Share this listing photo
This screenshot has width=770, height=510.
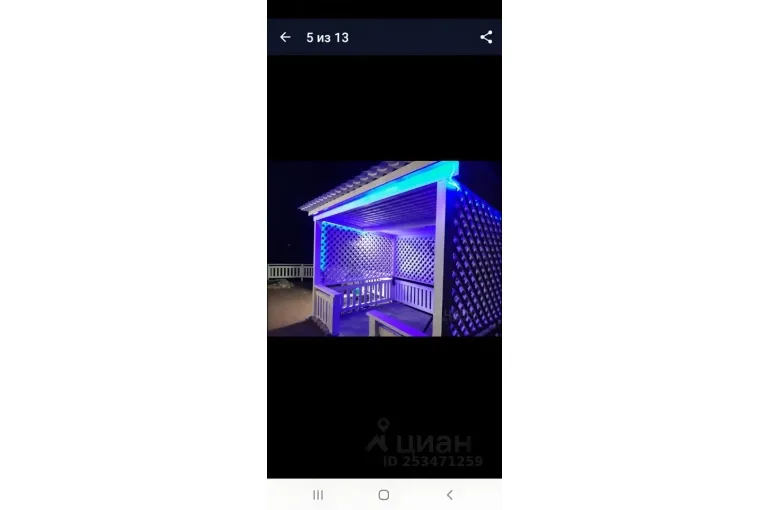tap(486, 37)
